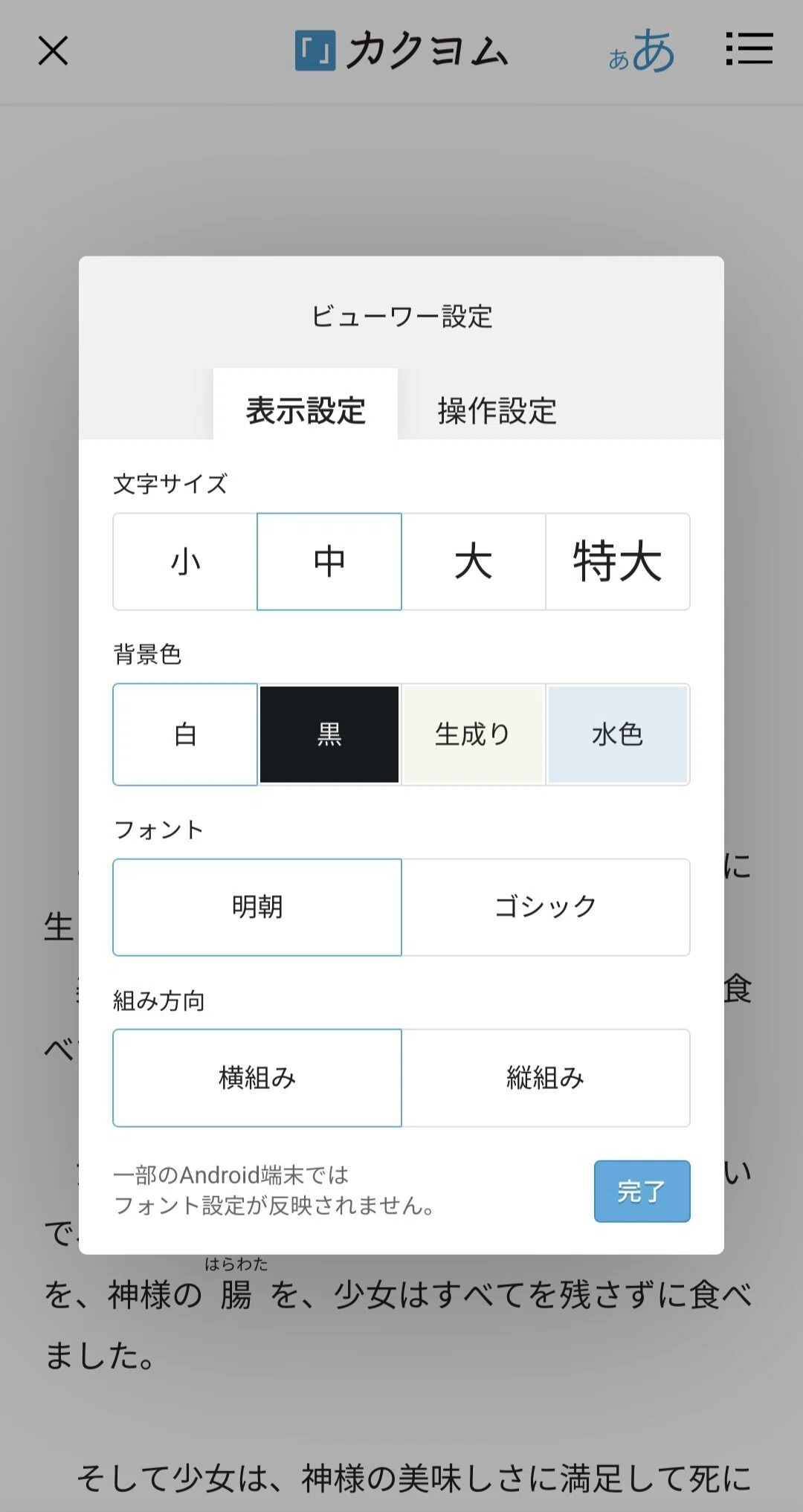The image size is (803, 1512).
Task: Switch to 縦組み vertical layout
Action: pos(546,1078)
